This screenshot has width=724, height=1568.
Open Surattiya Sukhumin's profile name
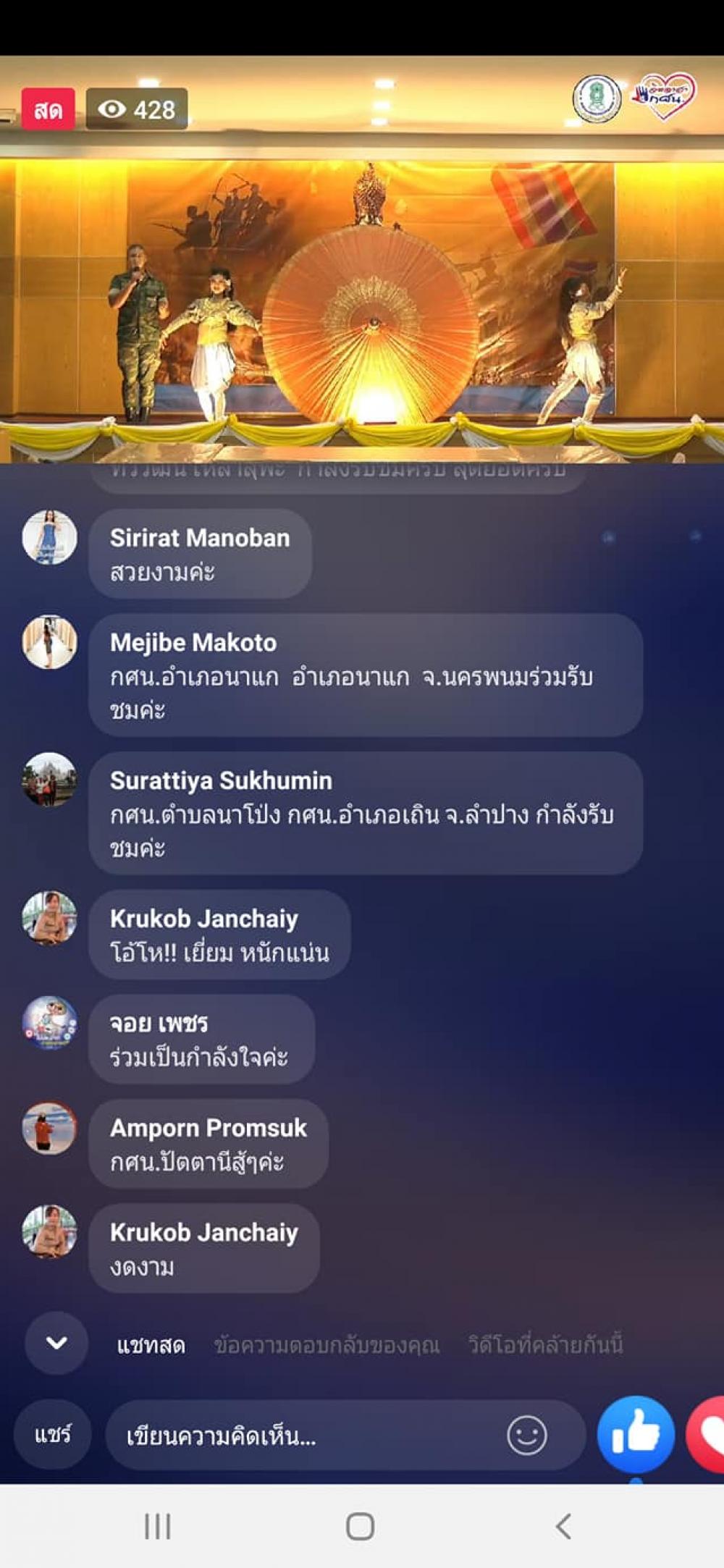click(x=221, y=780)
